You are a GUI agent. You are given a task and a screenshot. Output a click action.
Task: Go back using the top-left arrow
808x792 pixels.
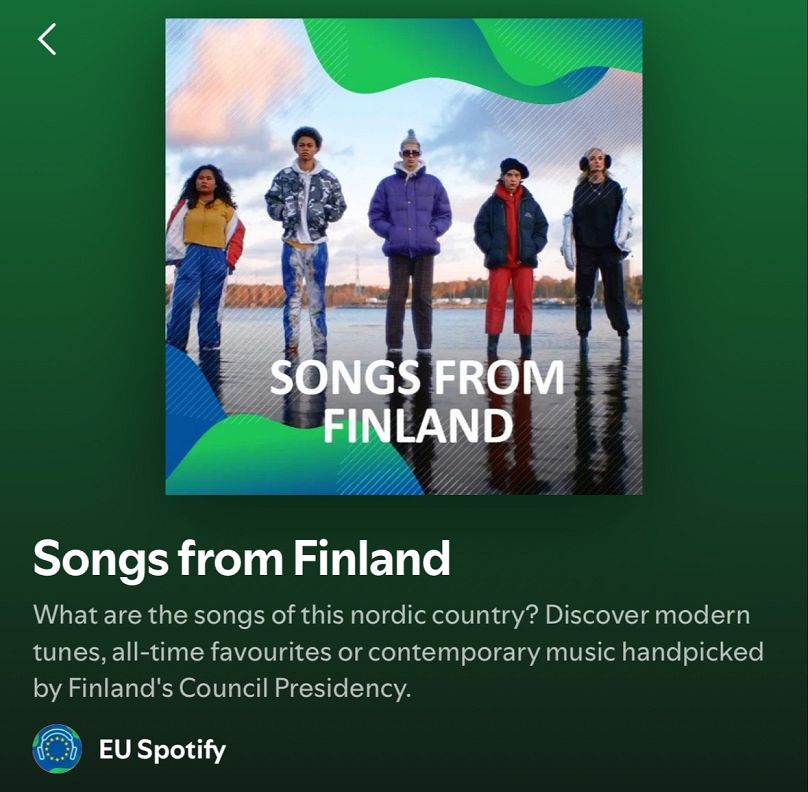pos(47,39)
